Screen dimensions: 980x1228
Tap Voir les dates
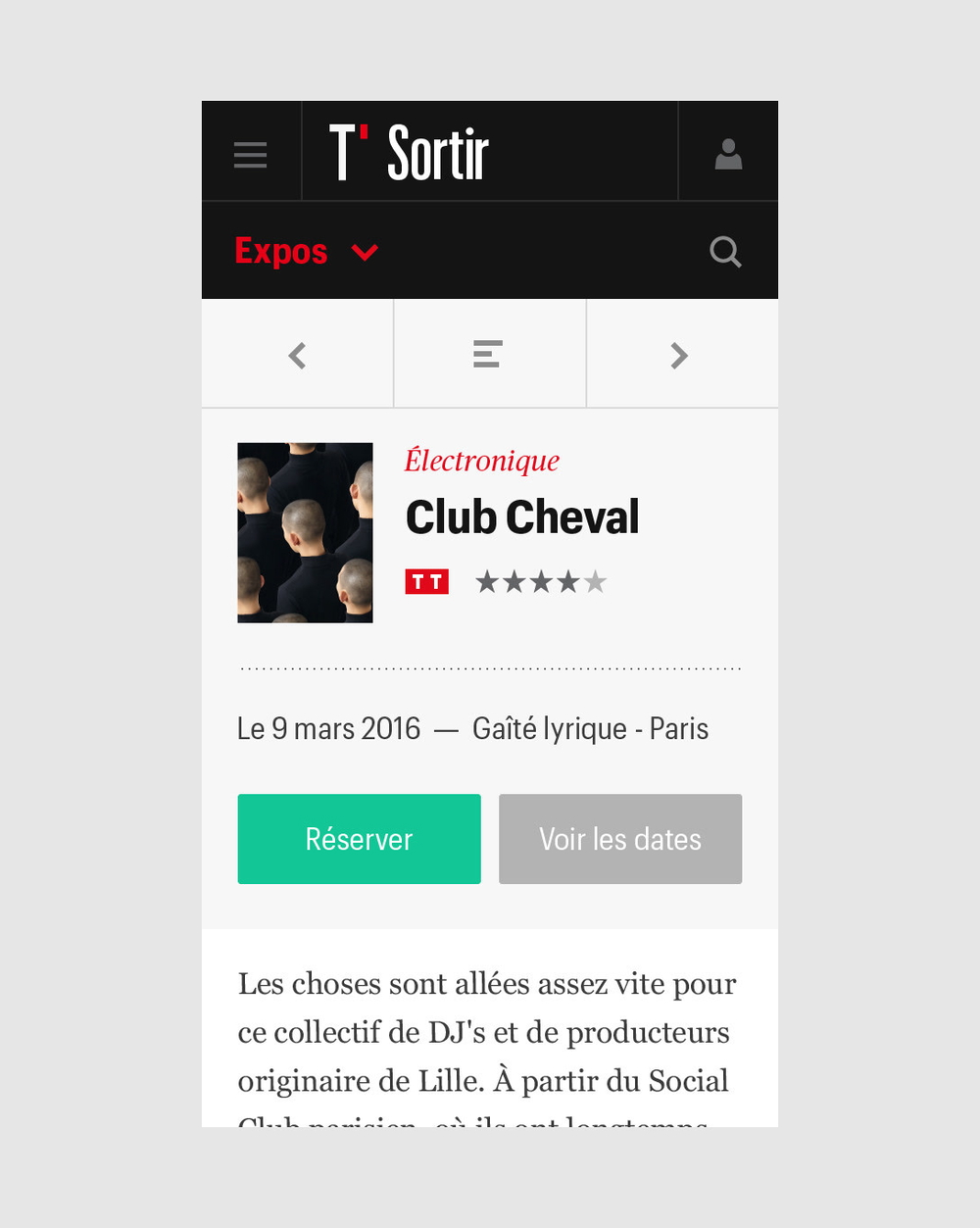[619, 839]
